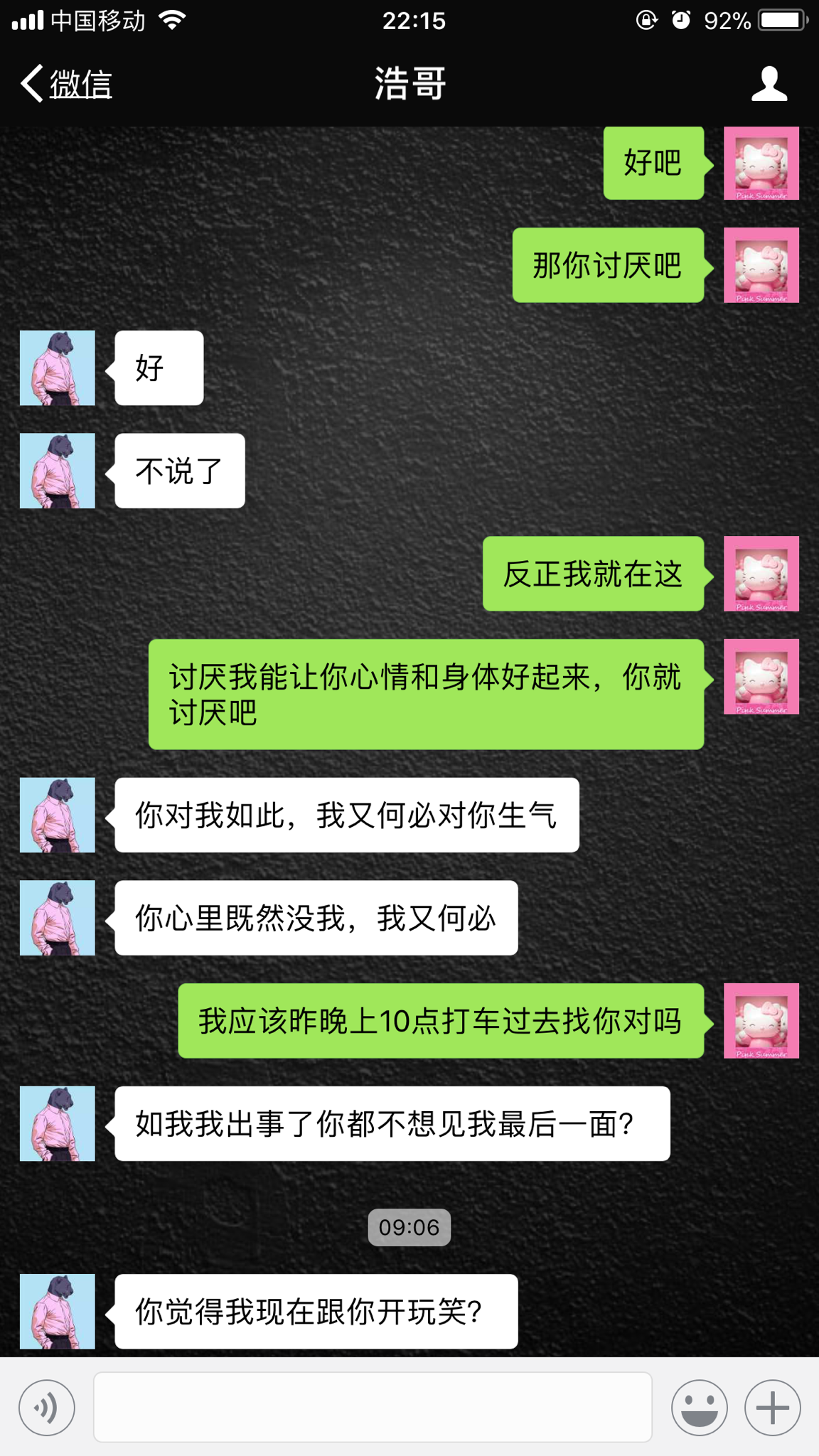Open 浩哥's avatar next to 不说了
This screenshot has width=819, height=1456.
click(58, 471)
